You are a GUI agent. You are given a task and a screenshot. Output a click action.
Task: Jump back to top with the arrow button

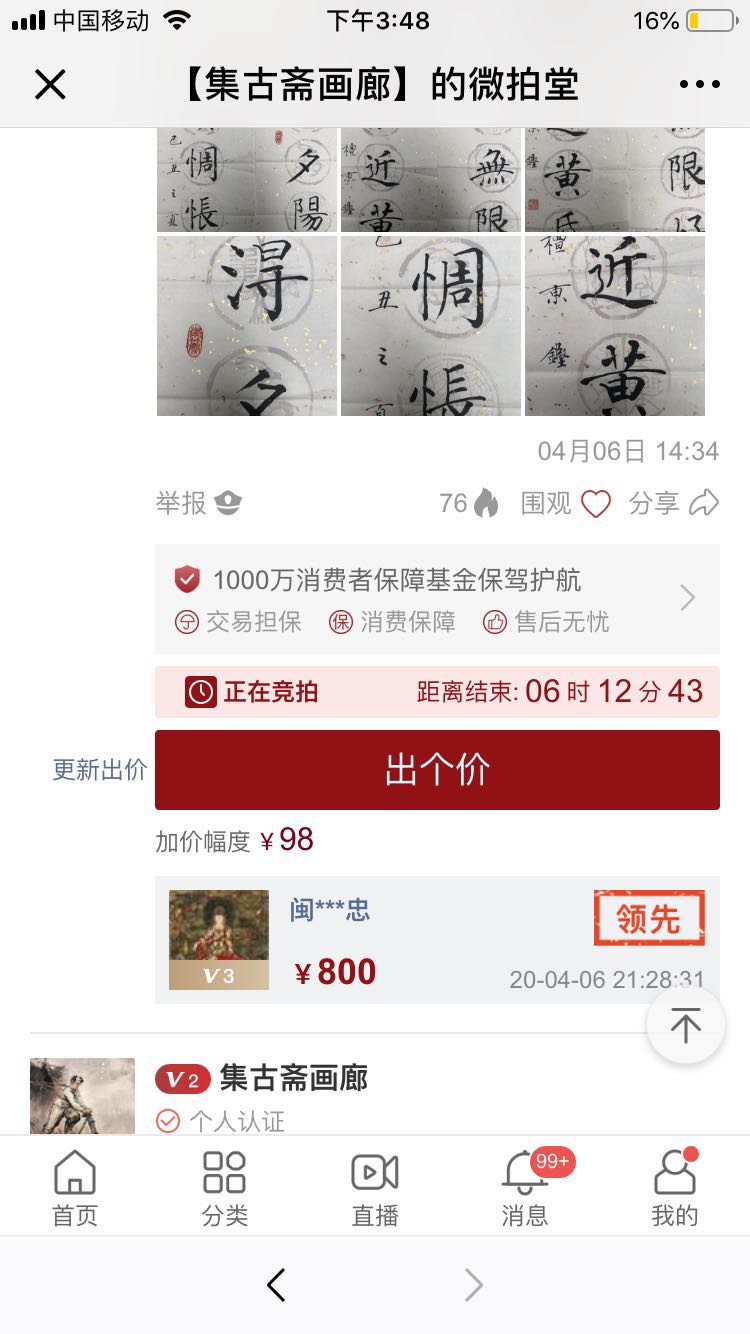point(685,1025)
